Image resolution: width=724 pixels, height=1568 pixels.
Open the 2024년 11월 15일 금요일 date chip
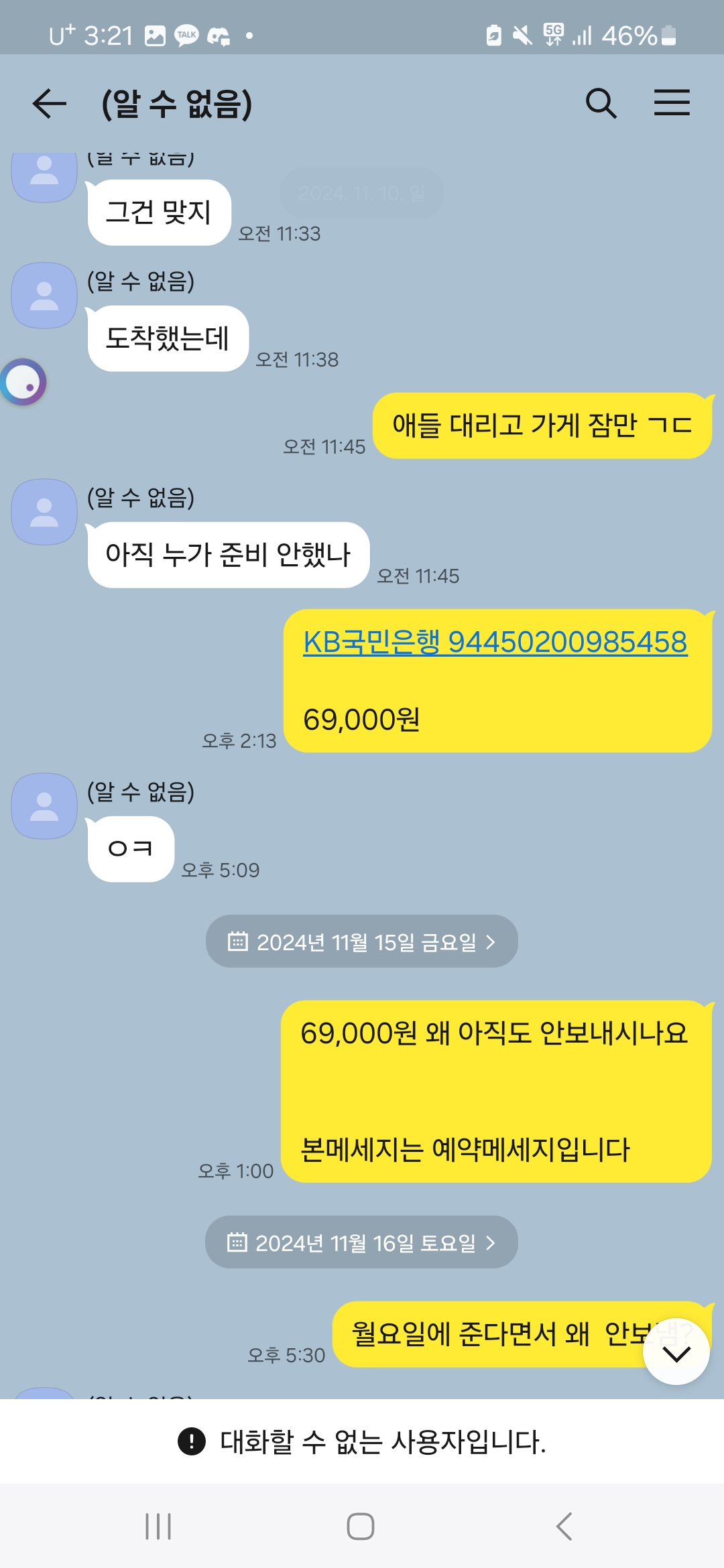(361, 941)
